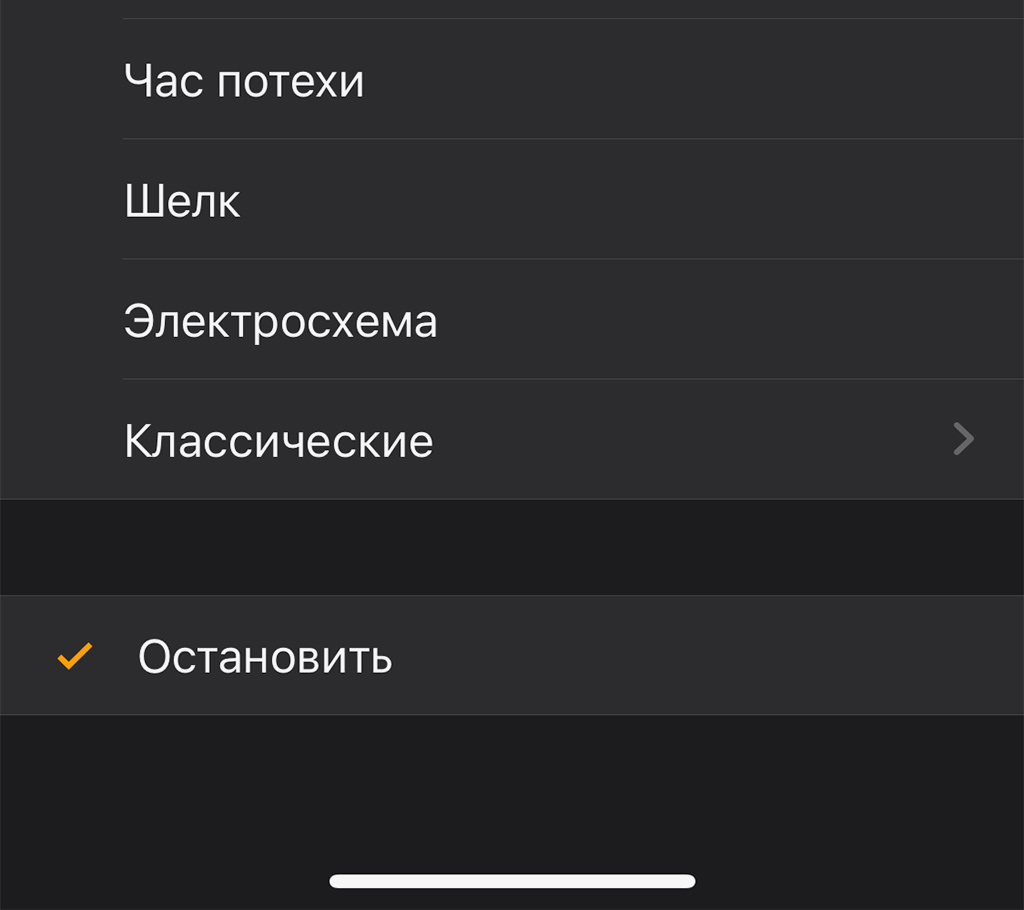The height and width of the screenshot is (910, 1024).
Task: Select the Час потехи sound
Action: (x=244, y=80)
